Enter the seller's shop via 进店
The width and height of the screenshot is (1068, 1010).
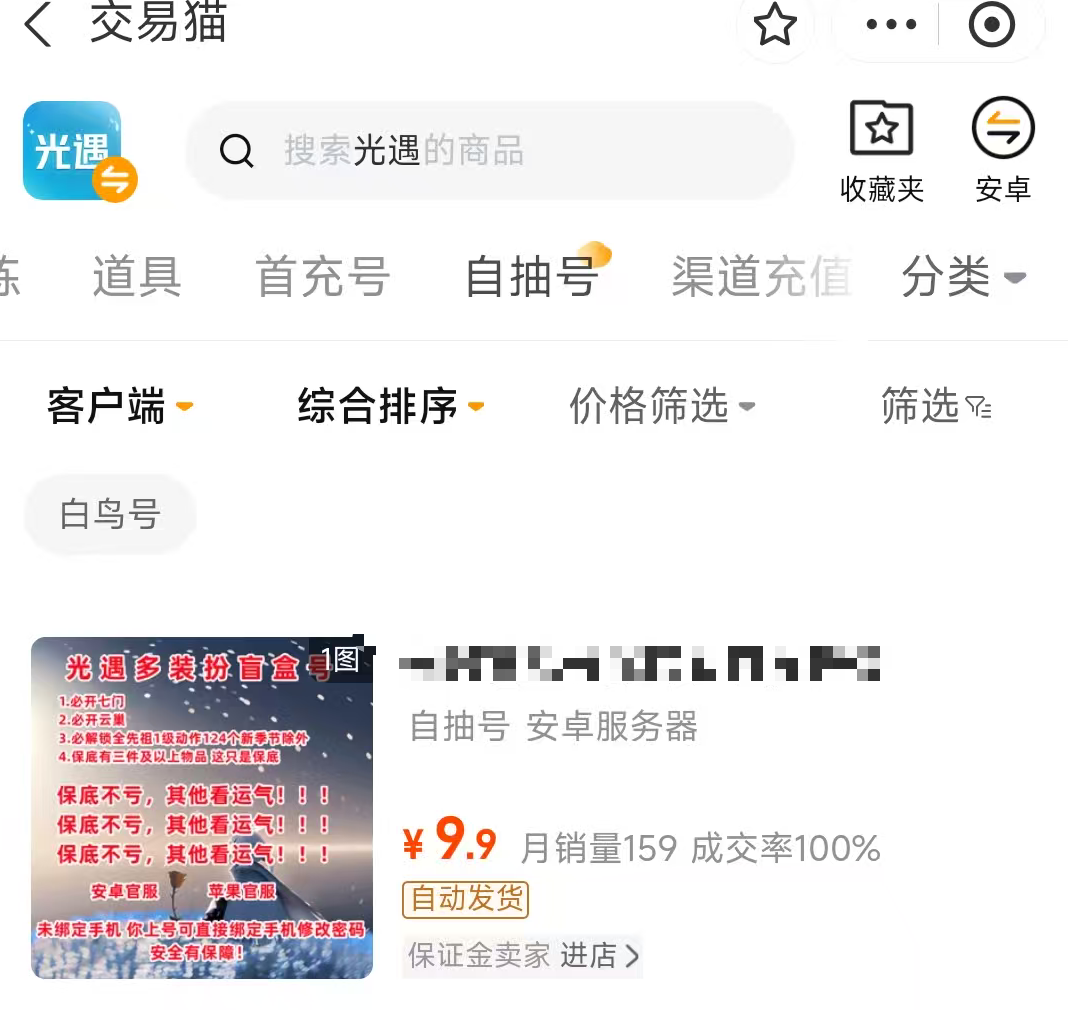(598, 956)
